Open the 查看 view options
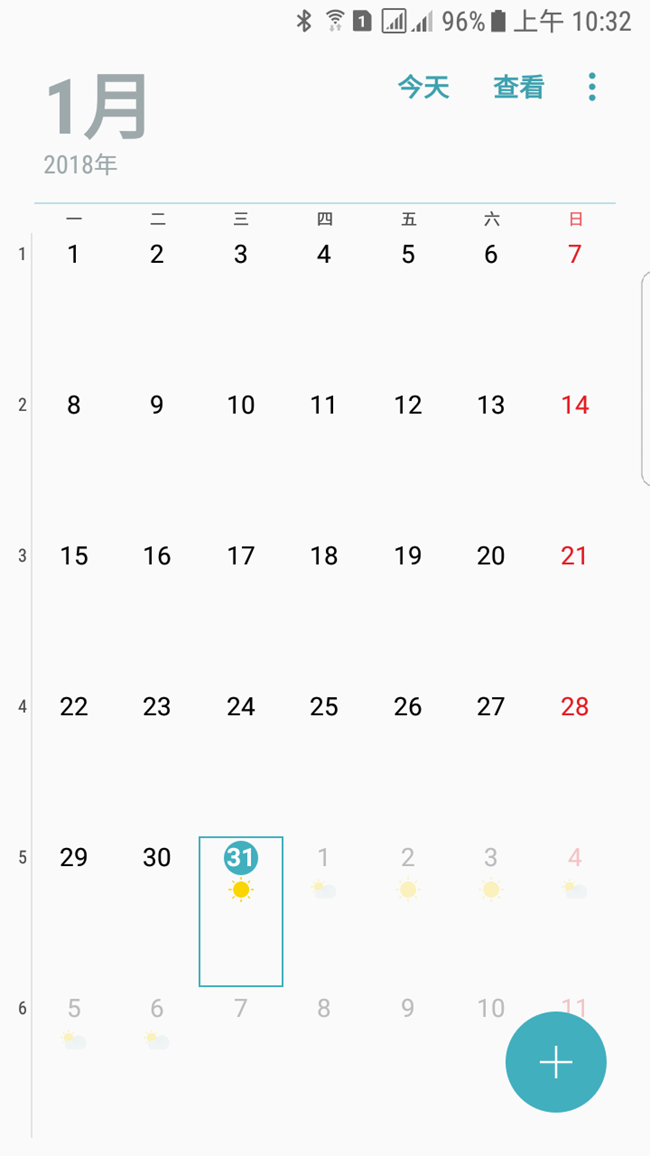This screenshot has height=1156, width=650. pyautogui.click(x=518, y=87)
